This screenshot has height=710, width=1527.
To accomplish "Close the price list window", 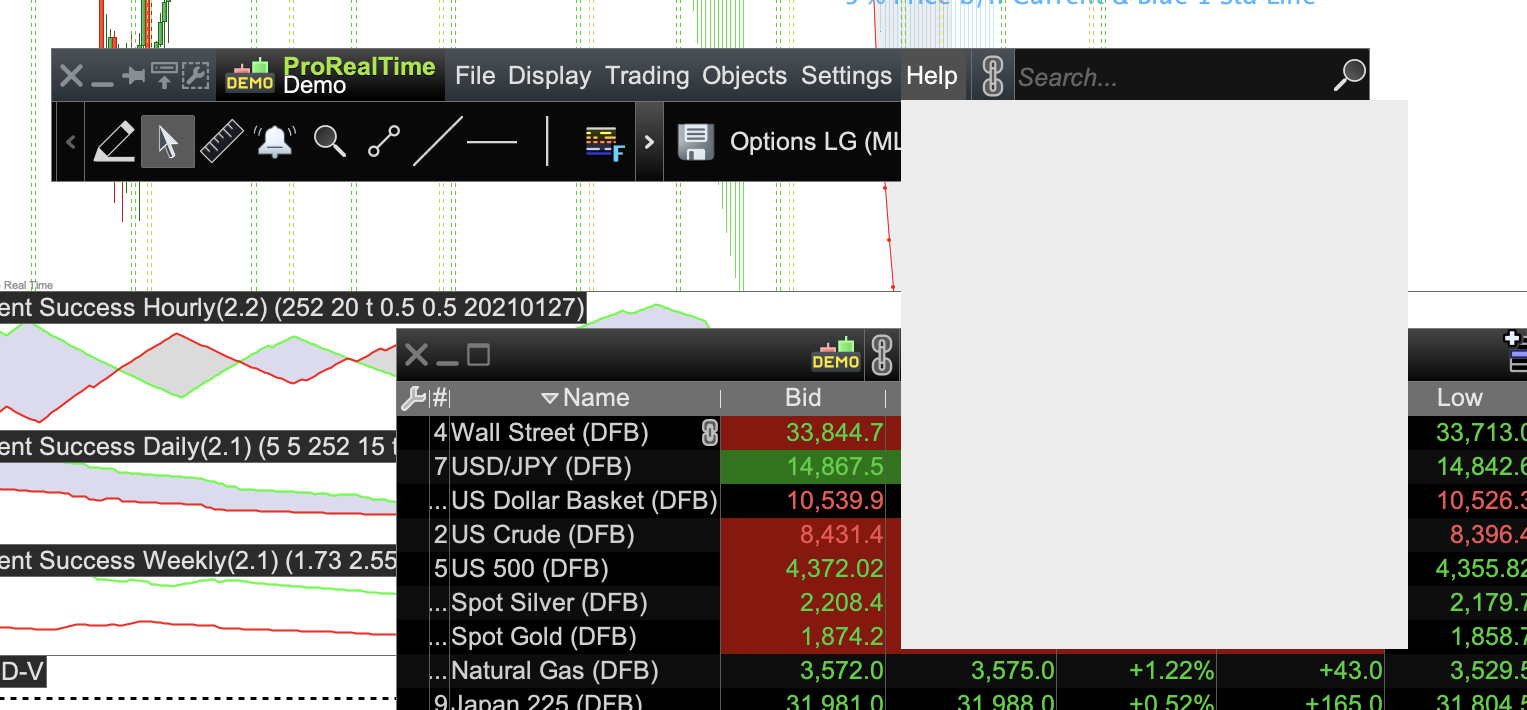I will pos(416,355).
